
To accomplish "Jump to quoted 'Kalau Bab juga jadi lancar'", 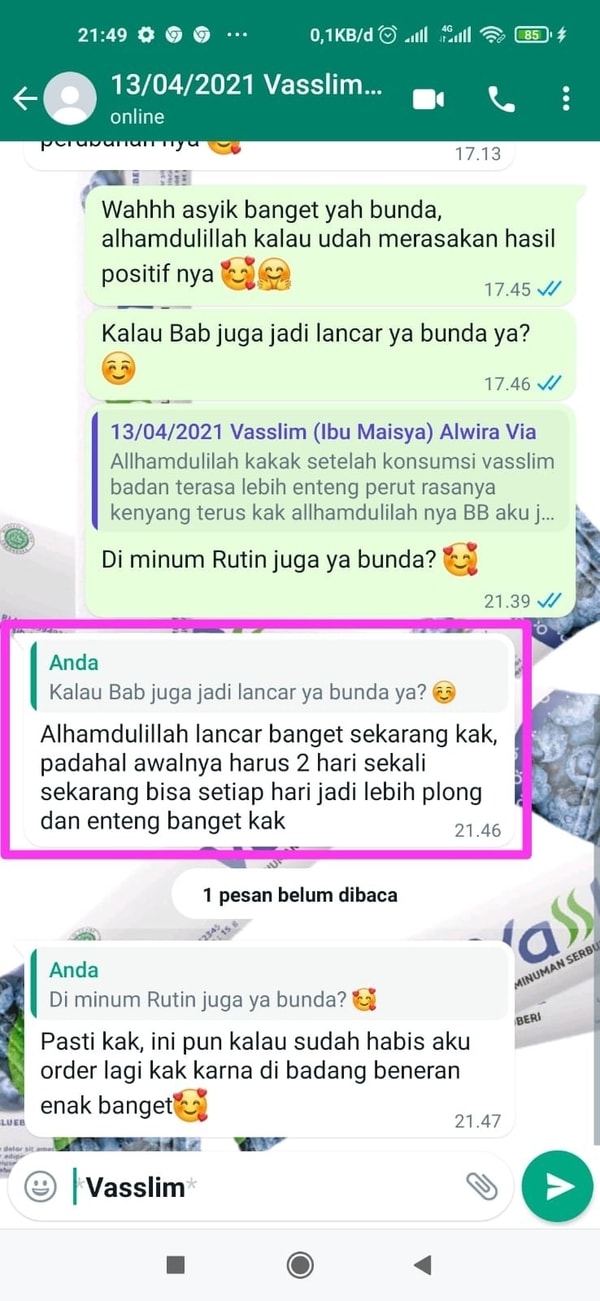I will pos(268,676).
